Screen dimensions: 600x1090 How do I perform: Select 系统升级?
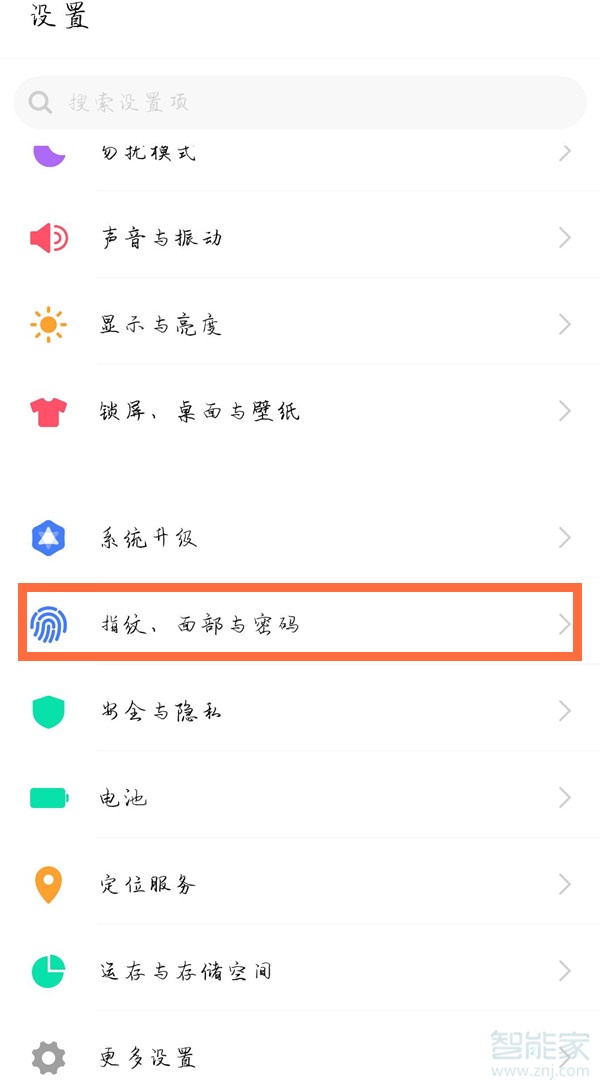[300, 538]
